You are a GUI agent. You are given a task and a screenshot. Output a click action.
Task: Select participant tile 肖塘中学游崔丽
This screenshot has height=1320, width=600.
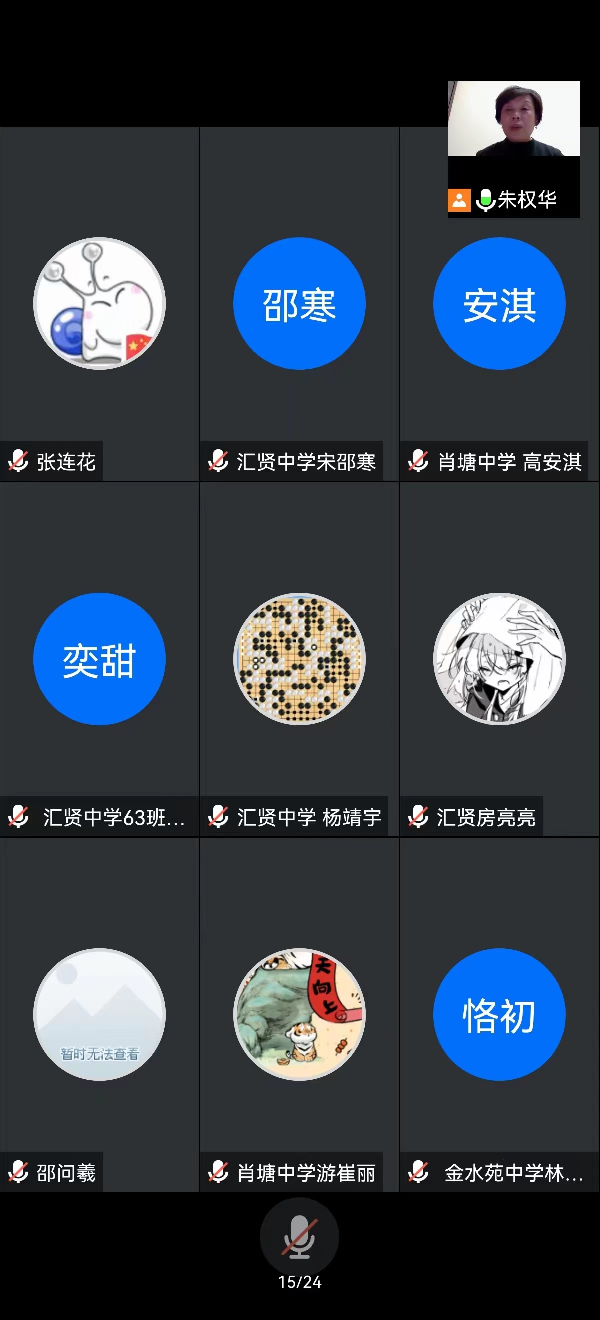pos(299,1015)
